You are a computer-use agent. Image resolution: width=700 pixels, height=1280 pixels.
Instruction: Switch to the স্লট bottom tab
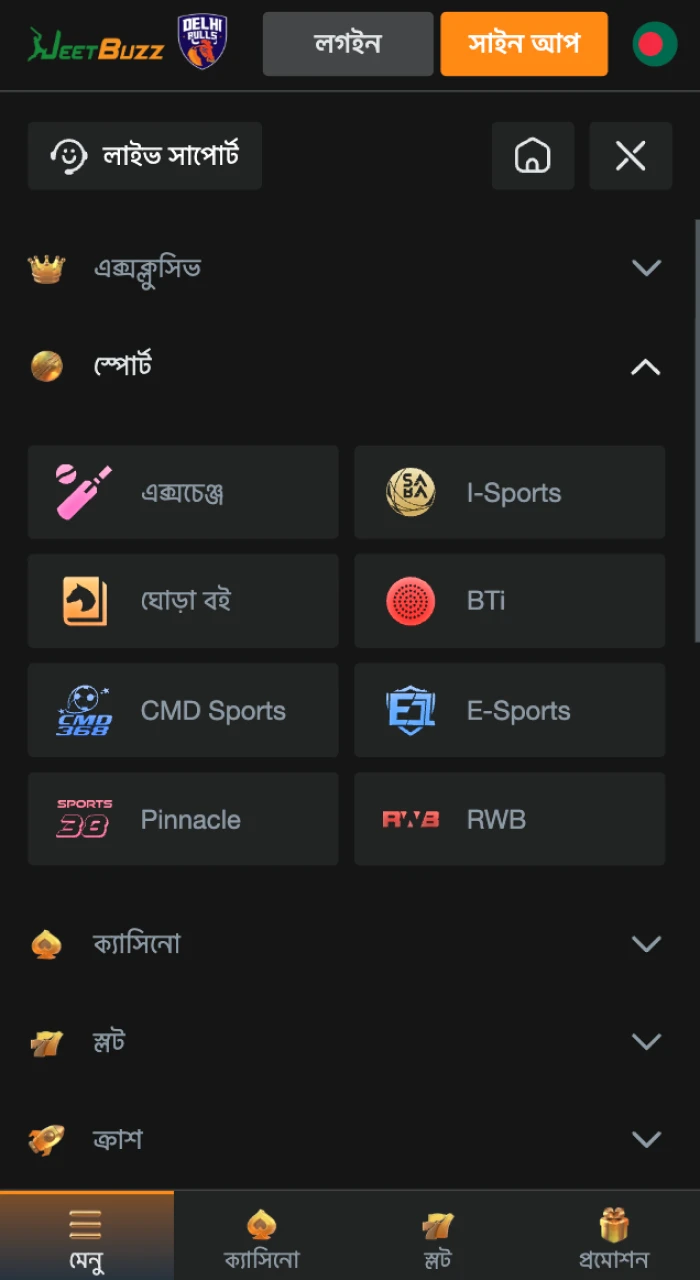pyautogui.click(x=437, y=1236)
